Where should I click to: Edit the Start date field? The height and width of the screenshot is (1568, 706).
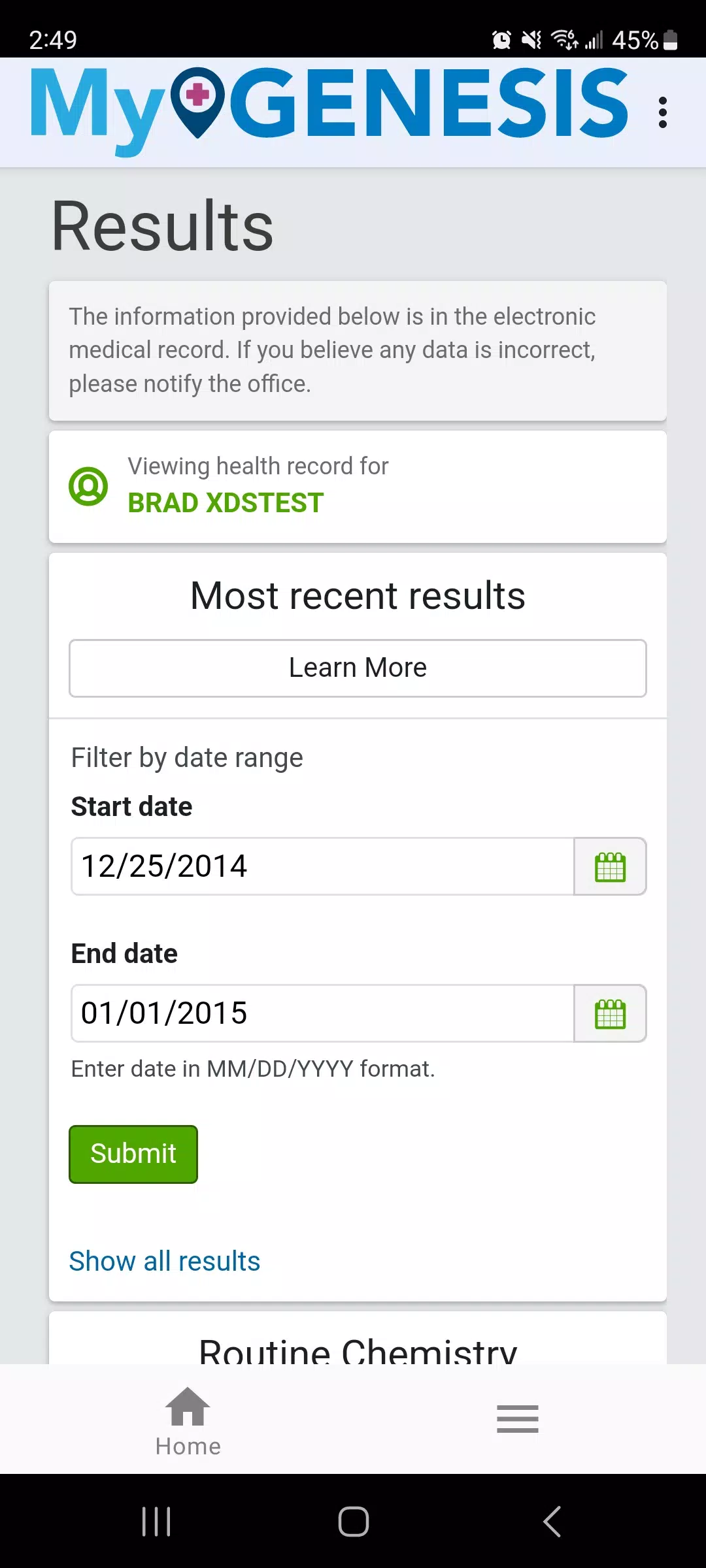323,866
